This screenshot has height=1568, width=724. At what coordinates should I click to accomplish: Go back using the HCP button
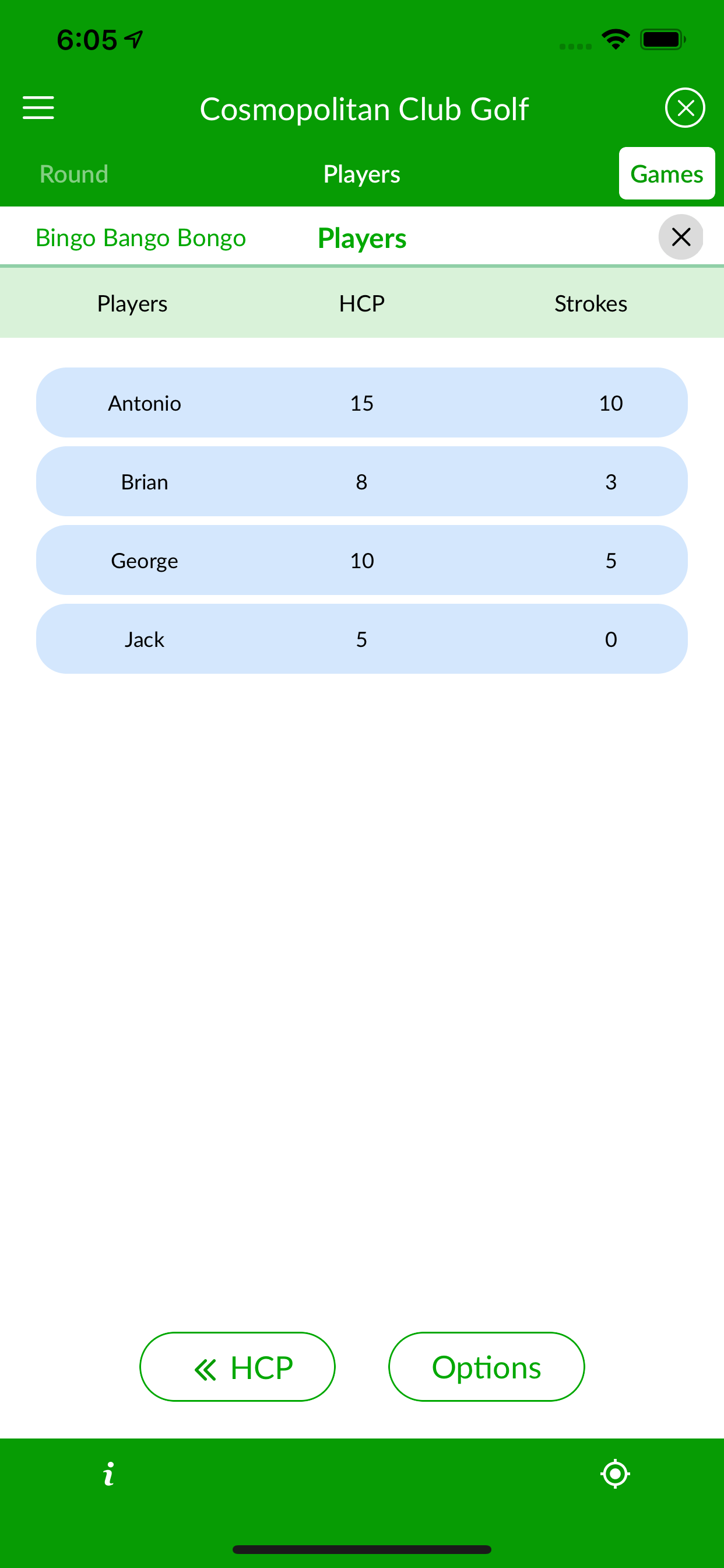pyautogui.click(x=237, y=1366)
